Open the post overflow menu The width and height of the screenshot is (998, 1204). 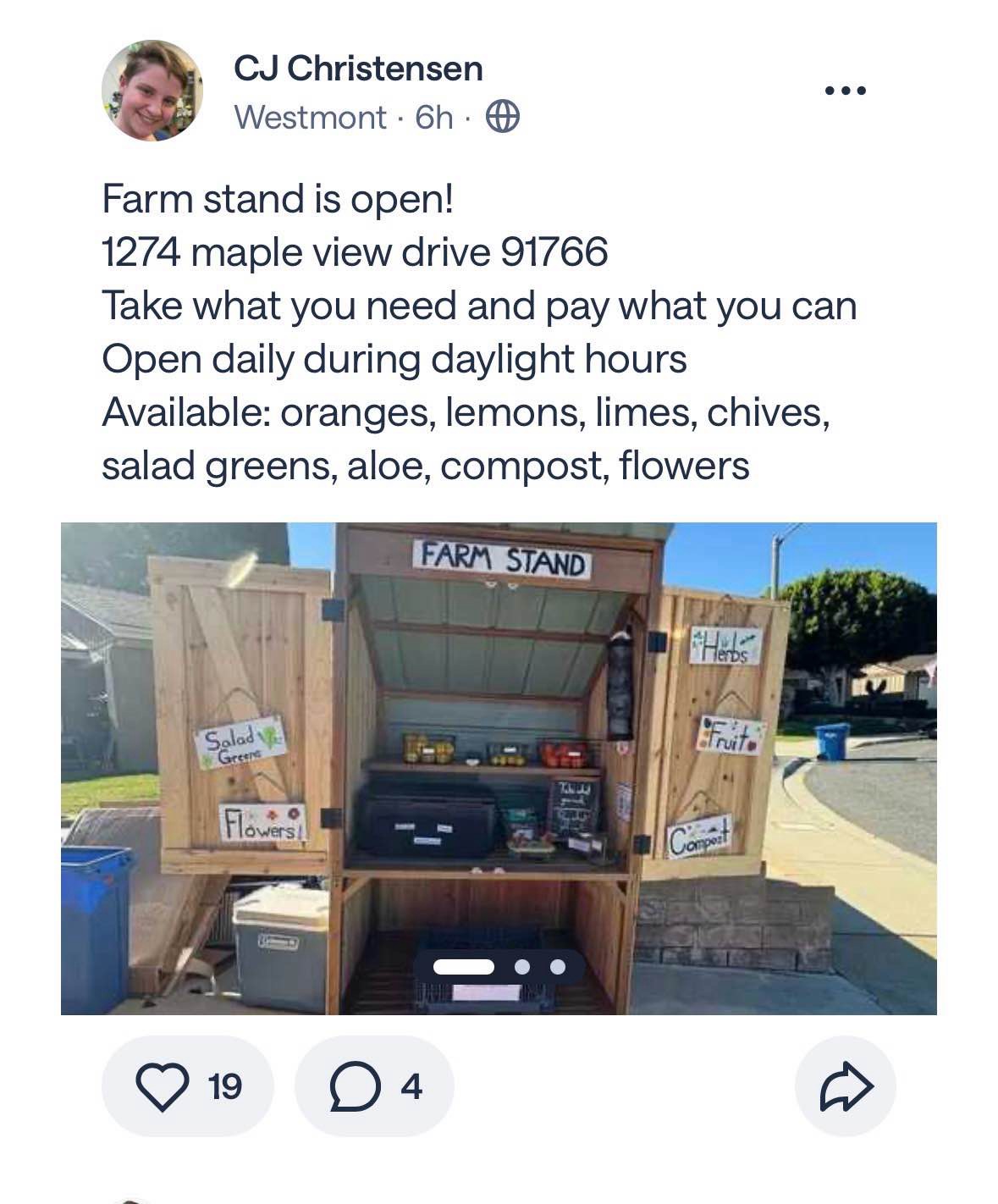tap(846, 91)
